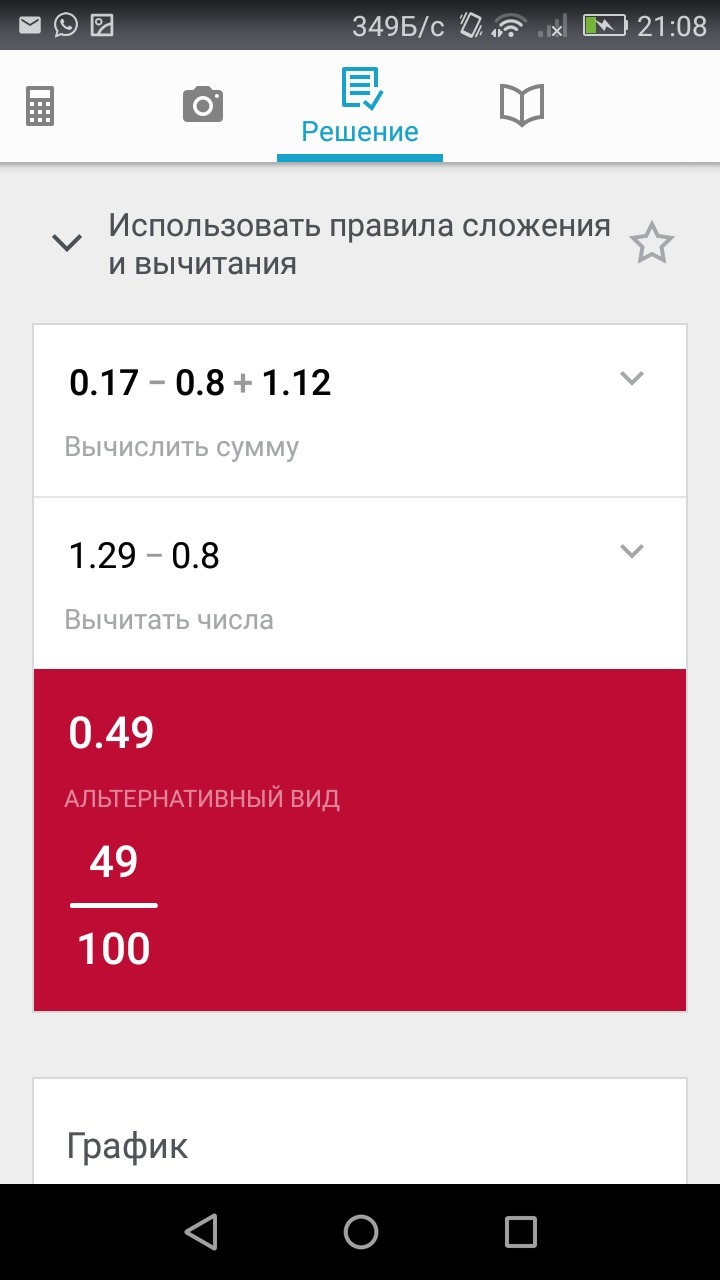Image resolution: width=720 pixels, height=1280 pixels.
Task: Expand the 0.17 − 0.8 + 1.12 step
Action: (x=631, y=378)
